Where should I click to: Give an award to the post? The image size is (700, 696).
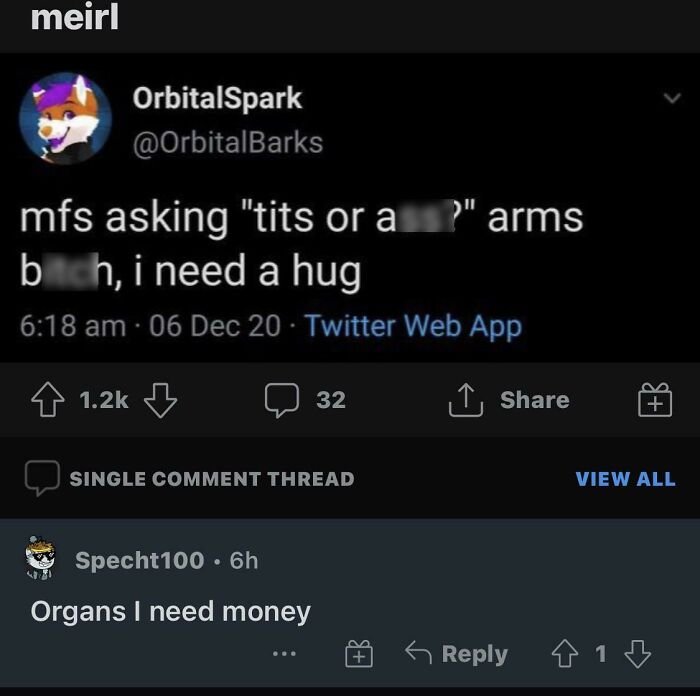(653, 401)
